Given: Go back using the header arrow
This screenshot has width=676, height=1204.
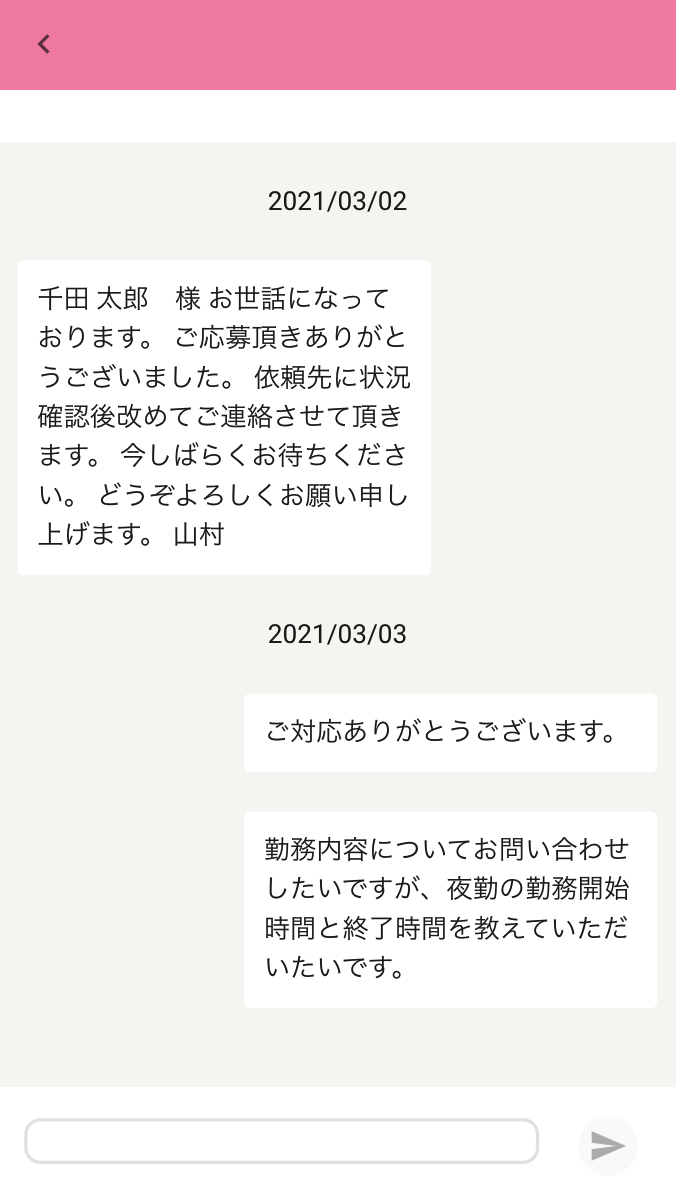Looking at the screenshot, I should point(43,44).
